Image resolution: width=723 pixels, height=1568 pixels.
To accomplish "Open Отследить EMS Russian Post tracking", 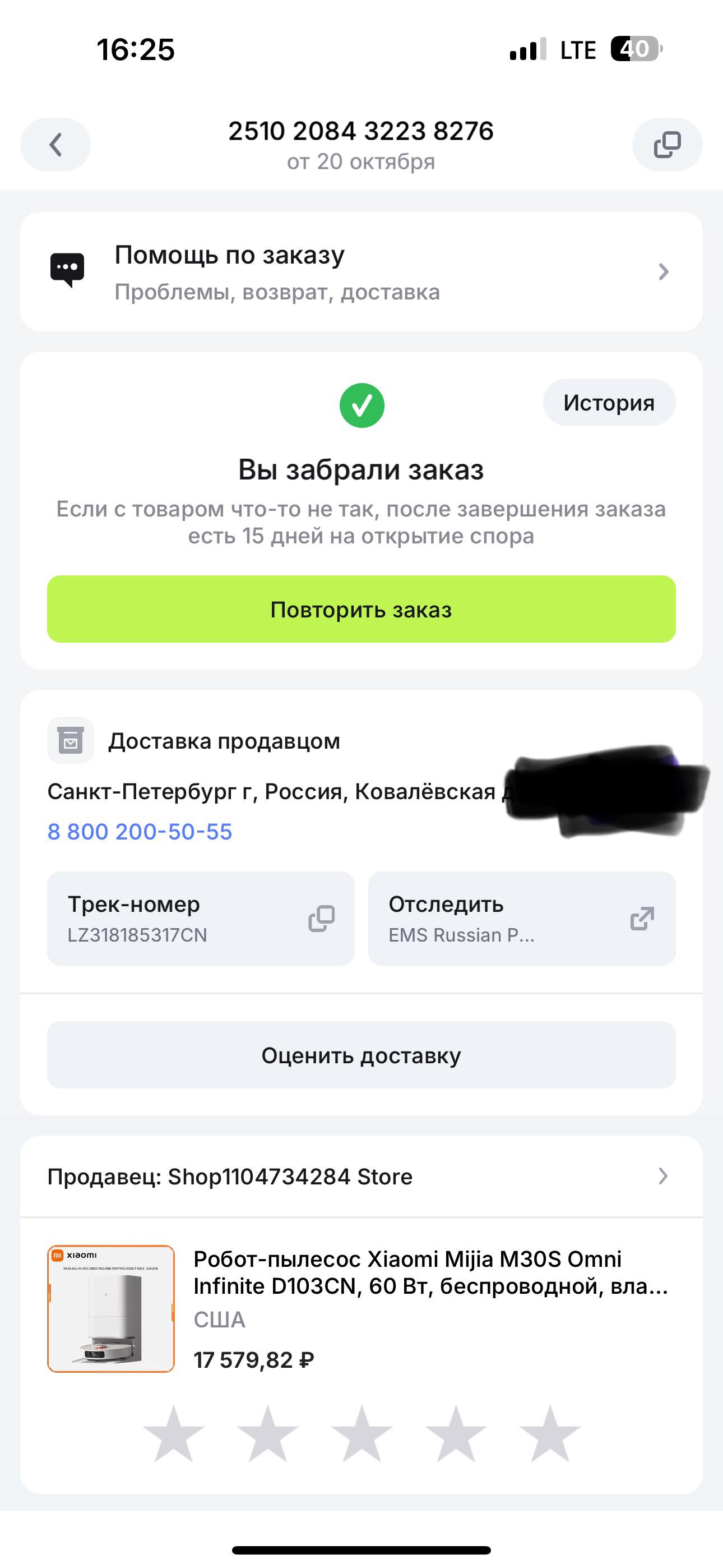I will (522, 919).
